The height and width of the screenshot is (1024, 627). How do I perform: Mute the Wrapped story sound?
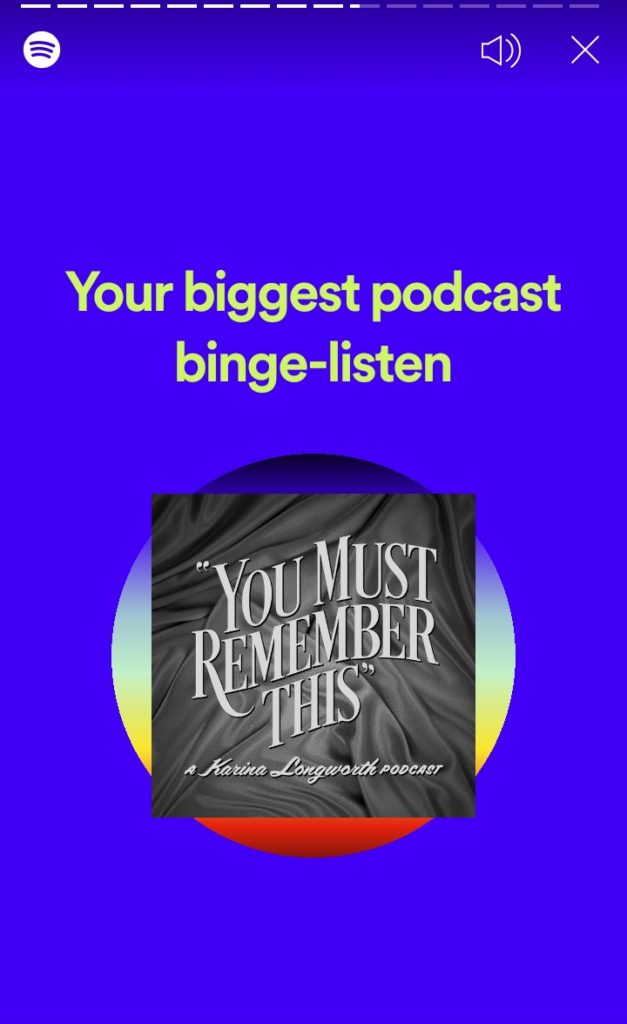click(500, 51)
